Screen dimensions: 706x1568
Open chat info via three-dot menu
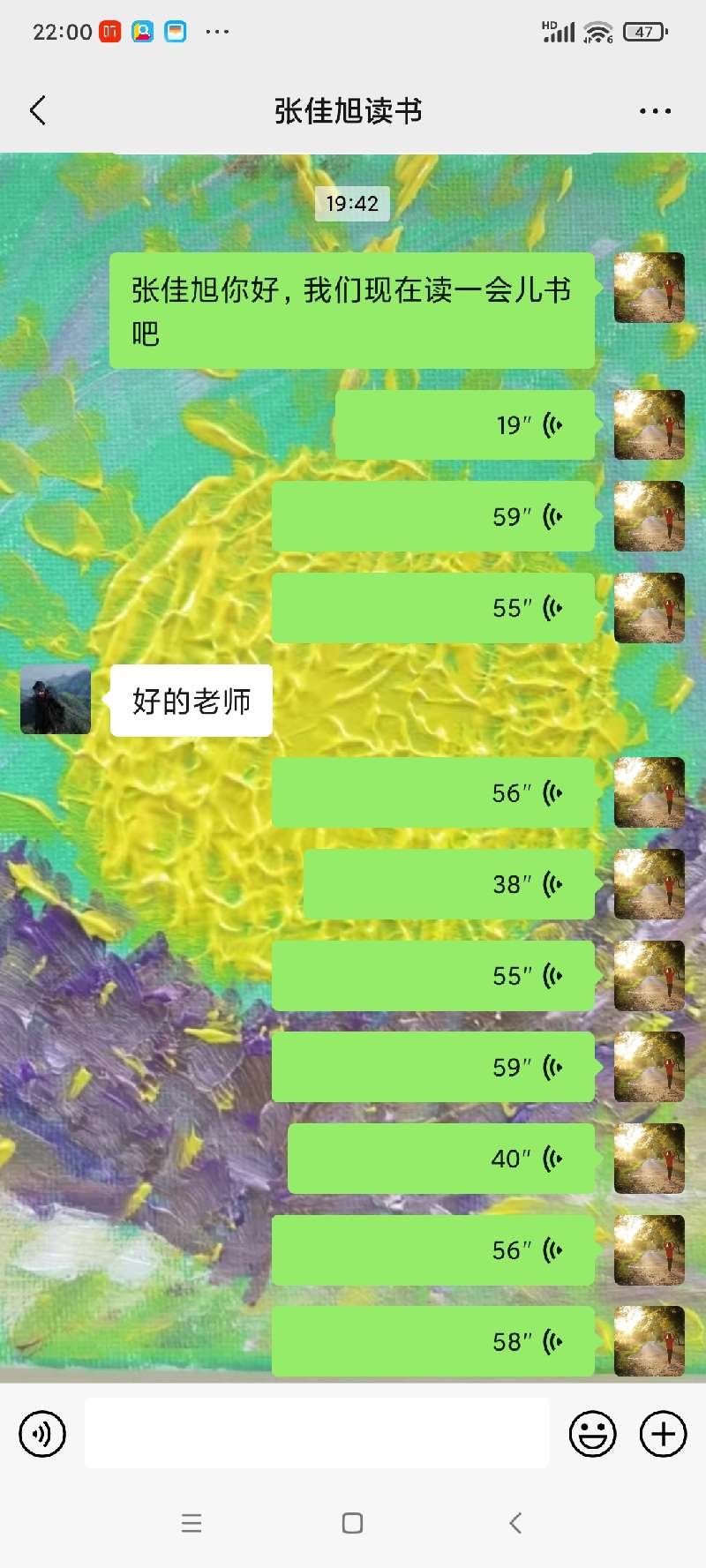655,111
